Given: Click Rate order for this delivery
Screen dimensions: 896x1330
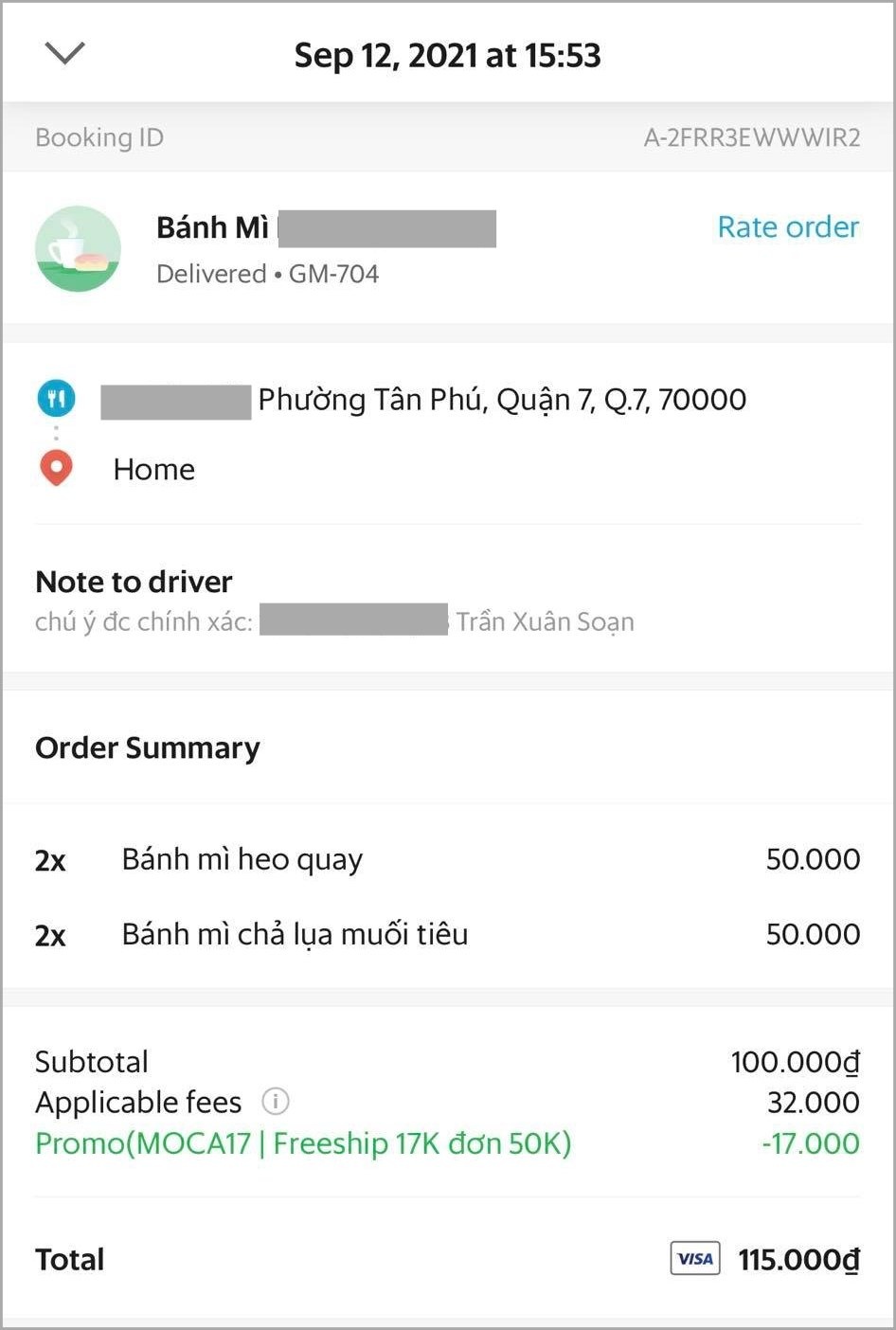Looking at the screenshot, I should pos(788,226).
